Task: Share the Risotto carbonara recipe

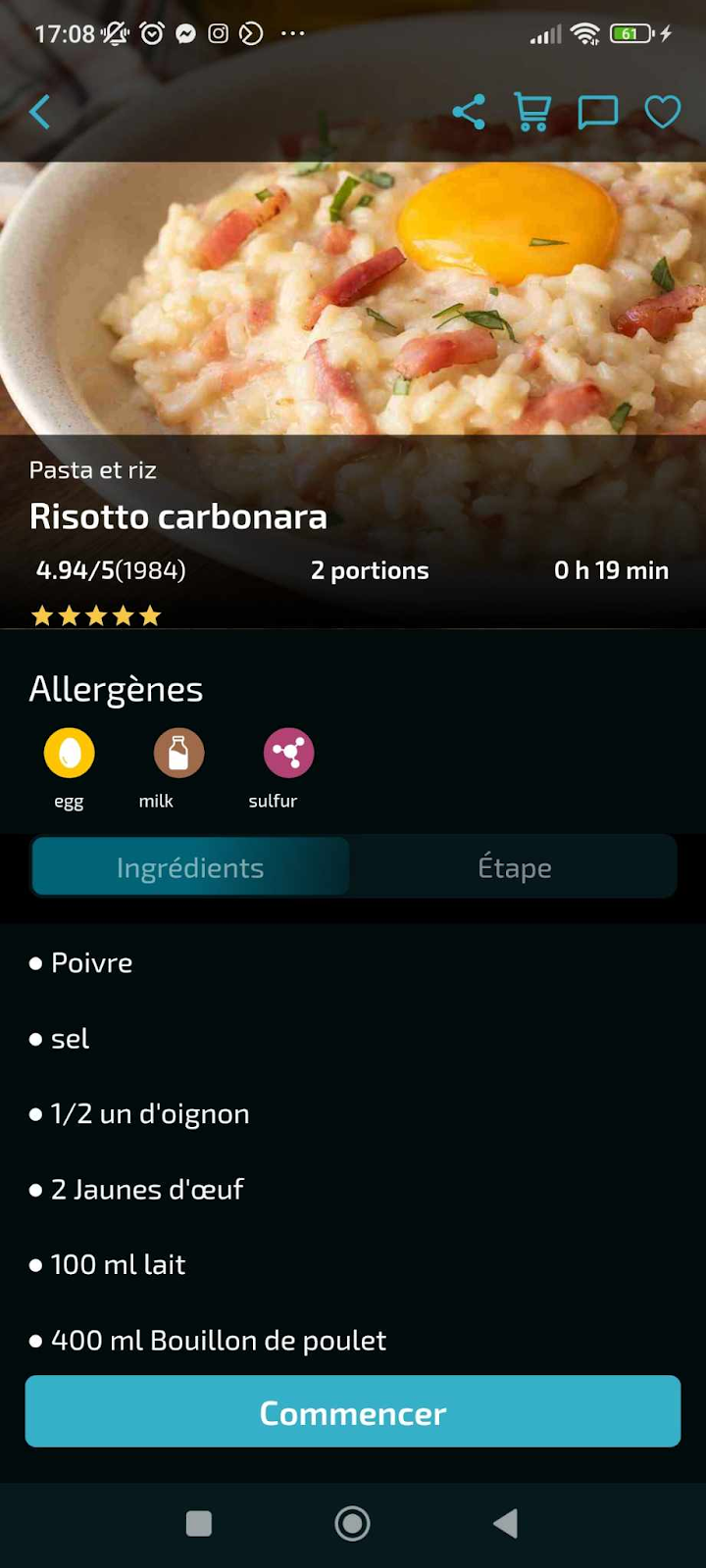Action: coord(469,113)
